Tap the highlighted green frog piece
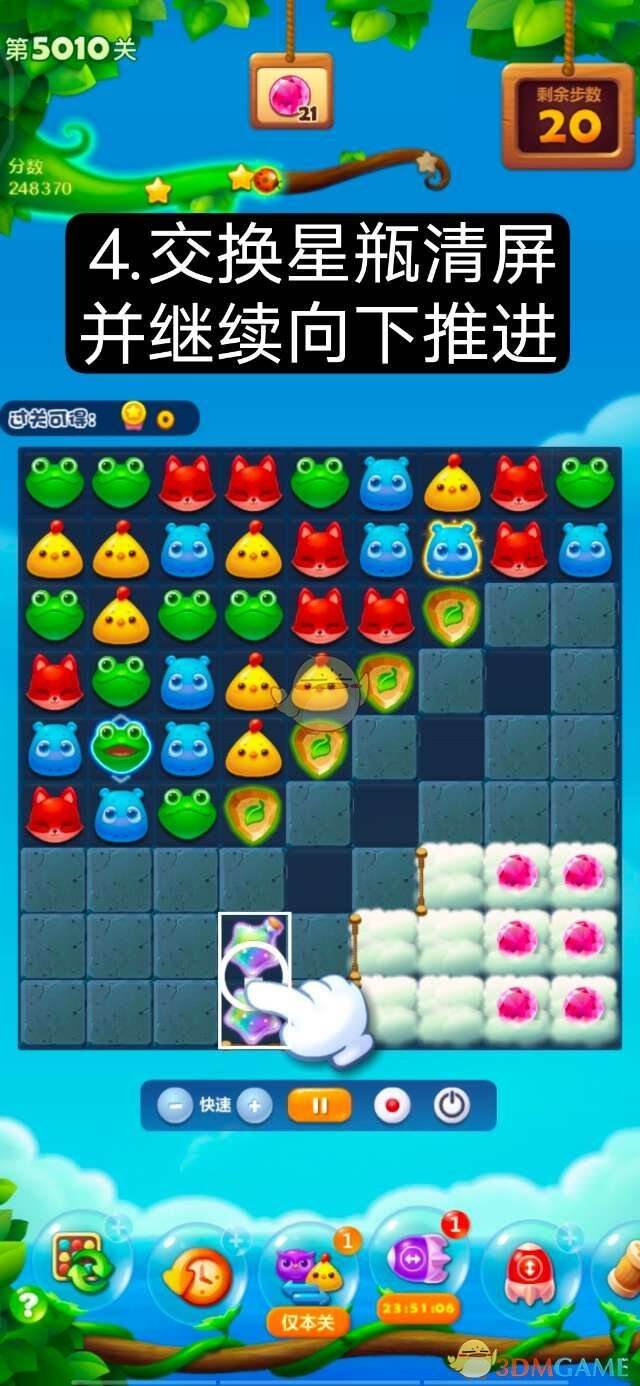 coord(121,748)
